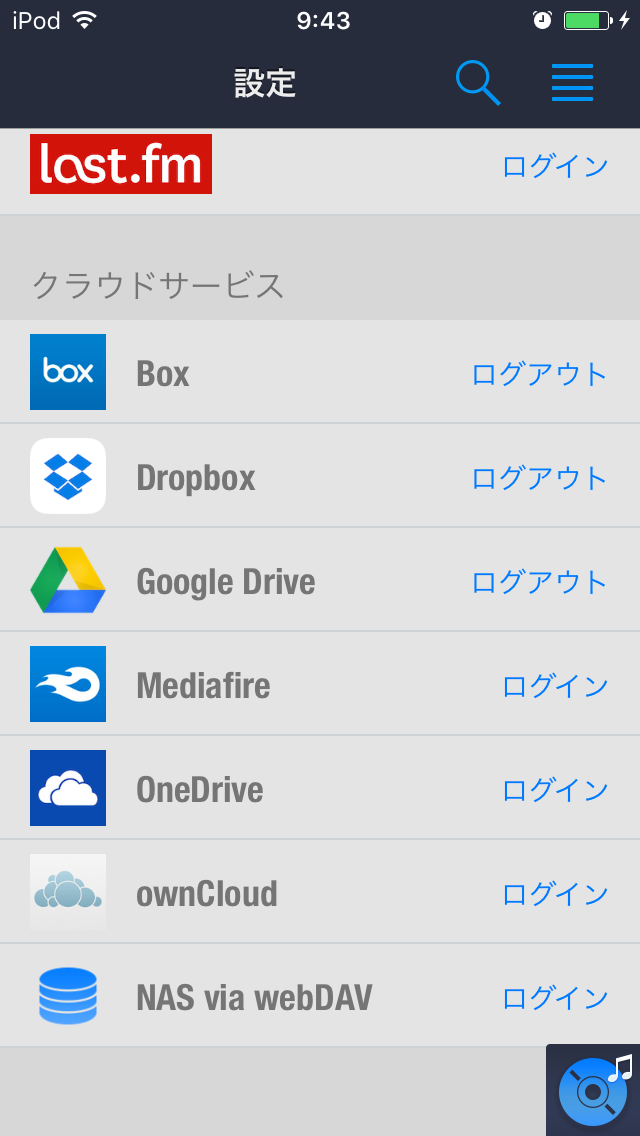Image resolution: width=640 pixels, height=1136 pixels.
Task: Open the music player disc button
Action: click(594, 1090)
